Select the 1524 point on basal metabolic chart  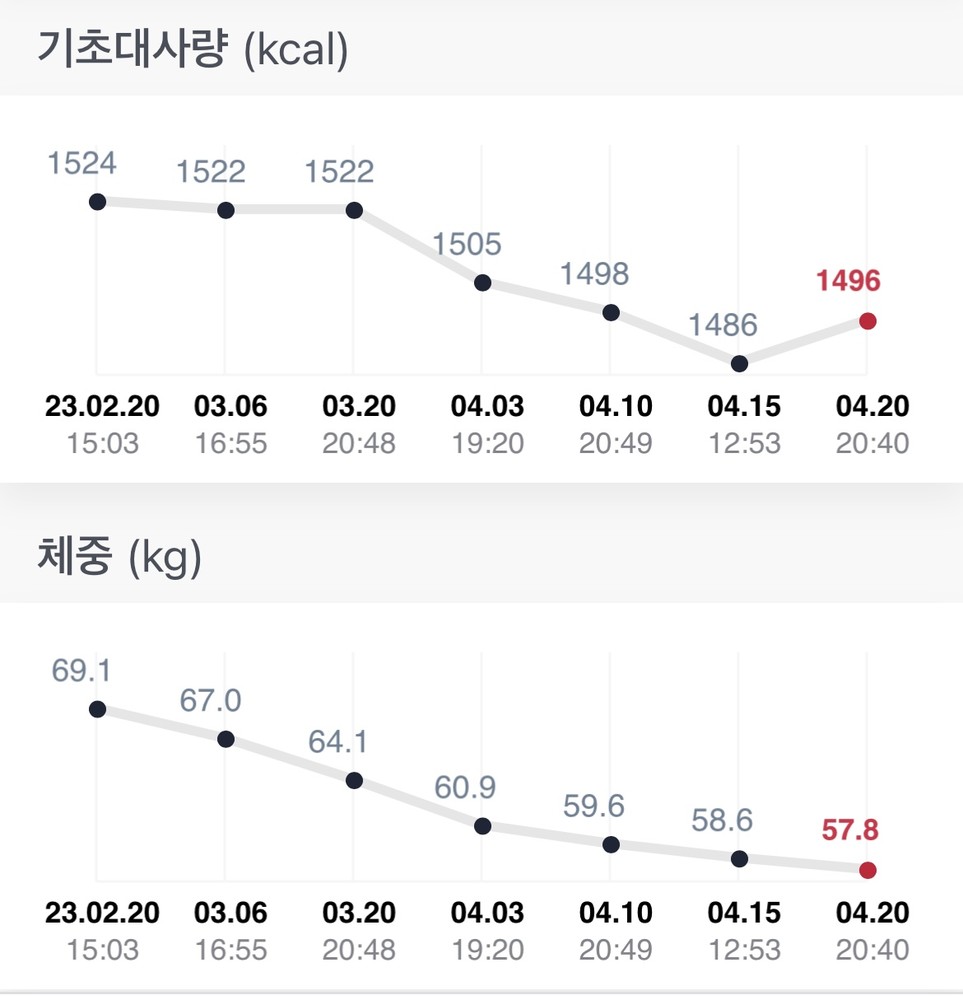[97, 202]
